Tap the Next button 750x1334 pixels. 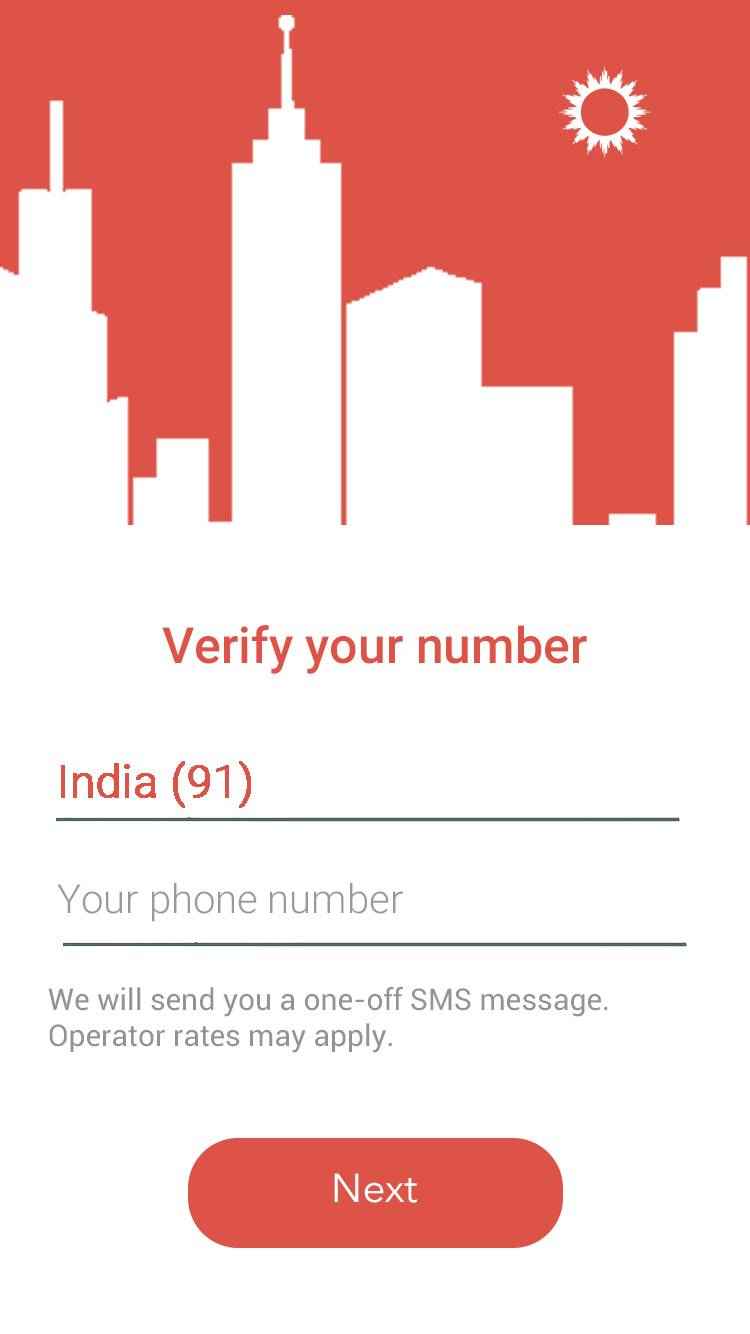375,1191
